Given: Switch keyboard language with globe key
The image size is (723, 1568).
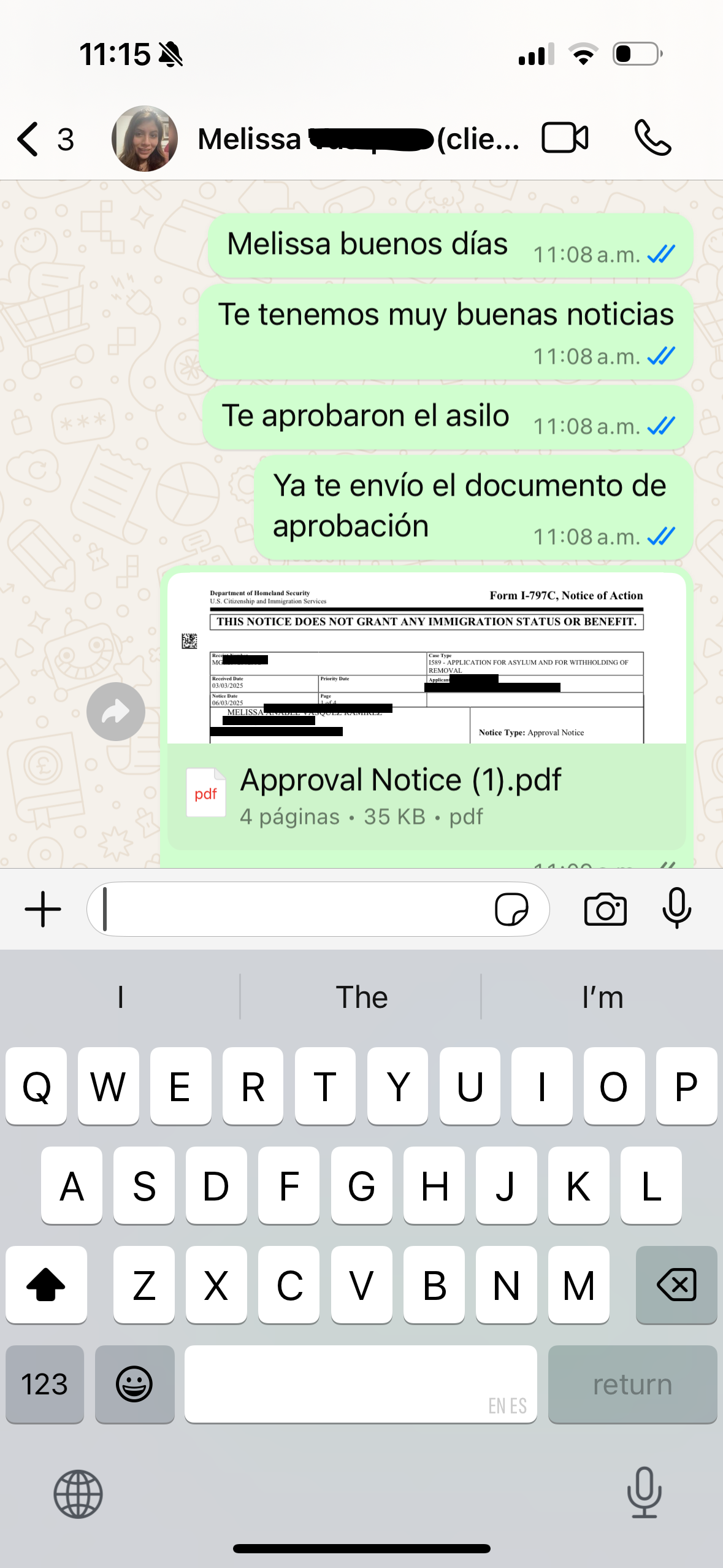Looking at the screenshot, I should point(78,1494).
